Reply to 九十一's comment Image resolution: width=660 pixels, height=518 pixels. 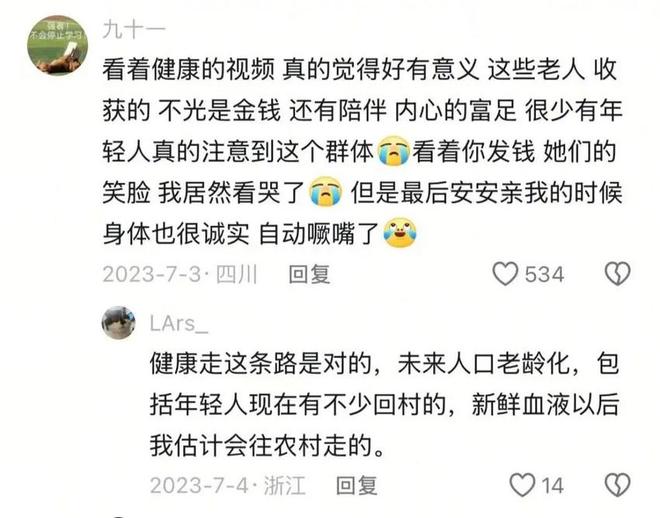click(309, 273)
